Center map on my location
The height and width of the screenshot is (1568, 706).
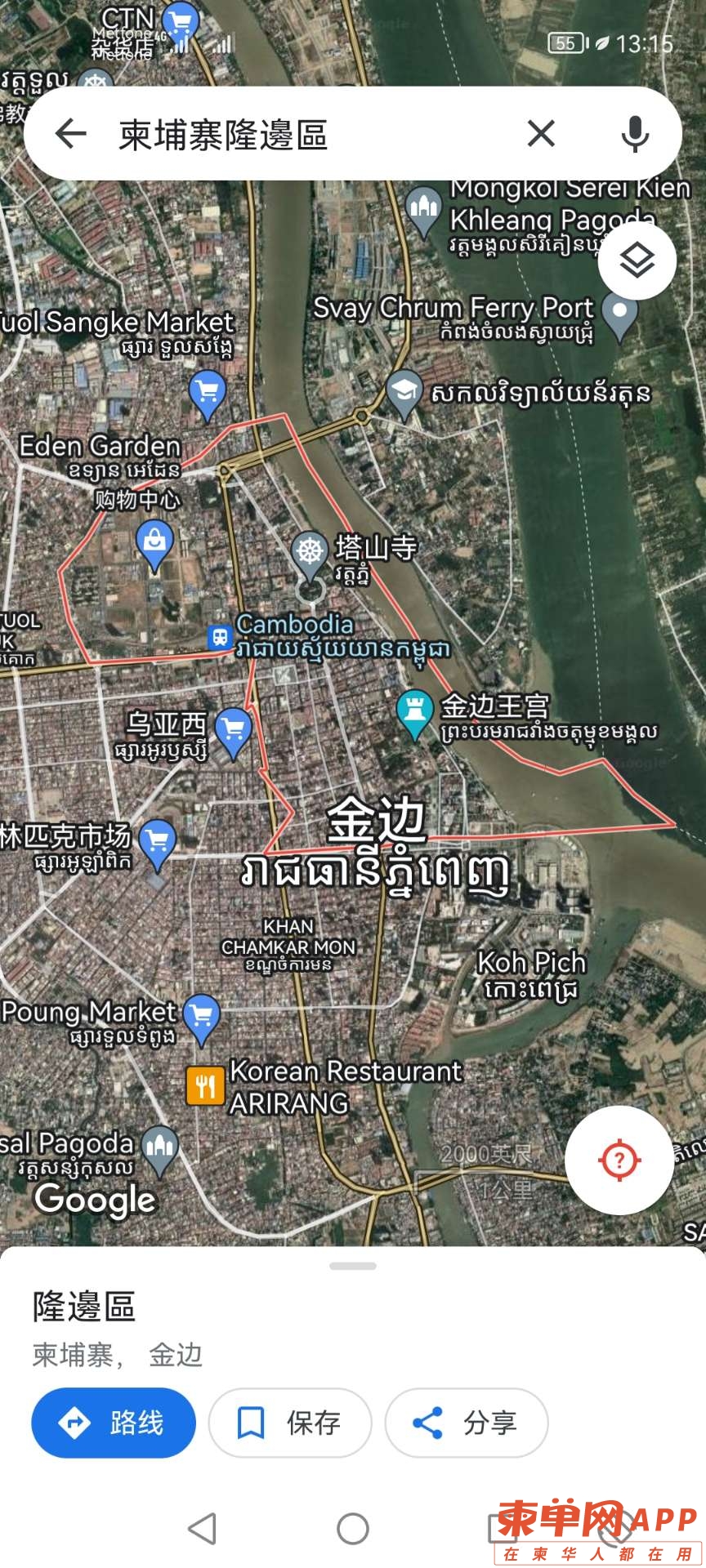click(619, 1160)
